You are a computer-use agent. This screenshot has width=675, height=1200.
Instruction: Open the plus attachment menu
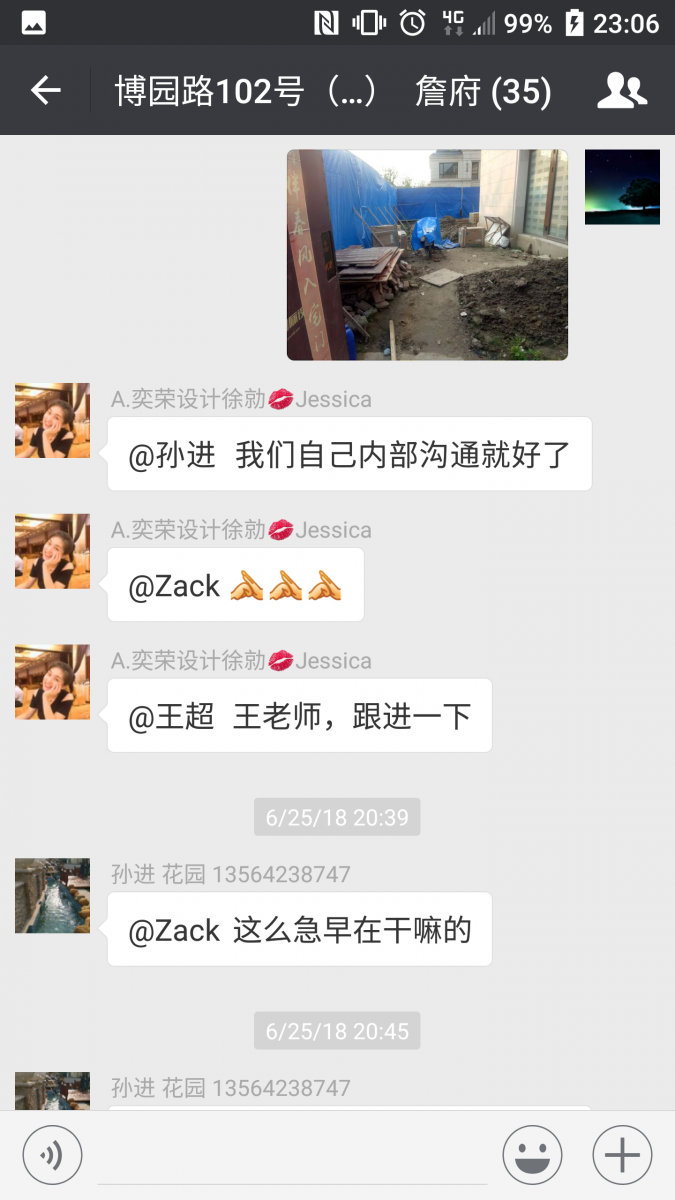[x=622, y=1155]
